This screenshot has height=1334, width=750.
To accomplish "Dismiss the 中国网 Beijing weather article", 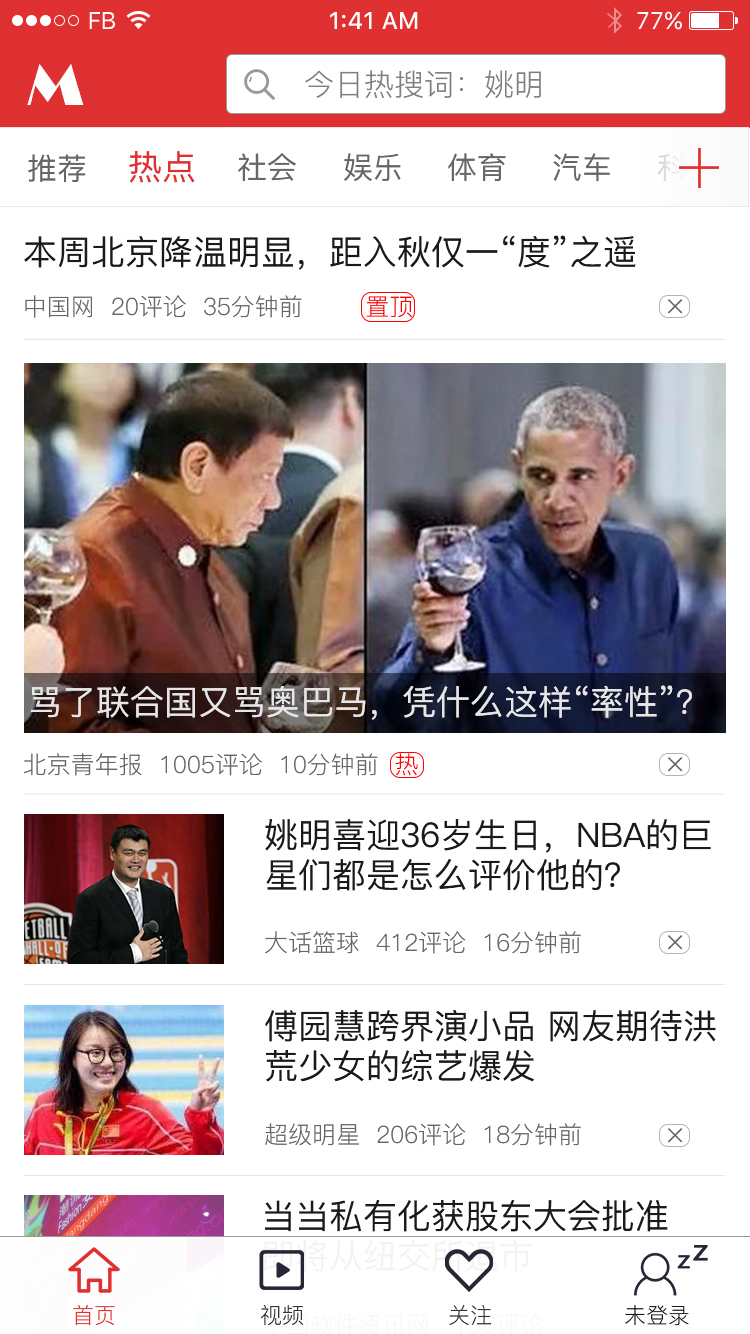I will point(675,307).
